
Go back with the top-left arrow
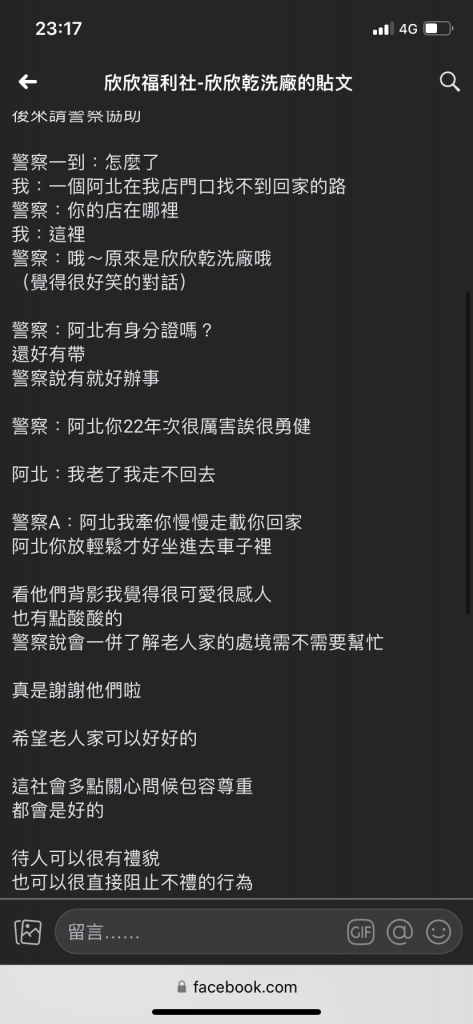click(x=27, y=82)
